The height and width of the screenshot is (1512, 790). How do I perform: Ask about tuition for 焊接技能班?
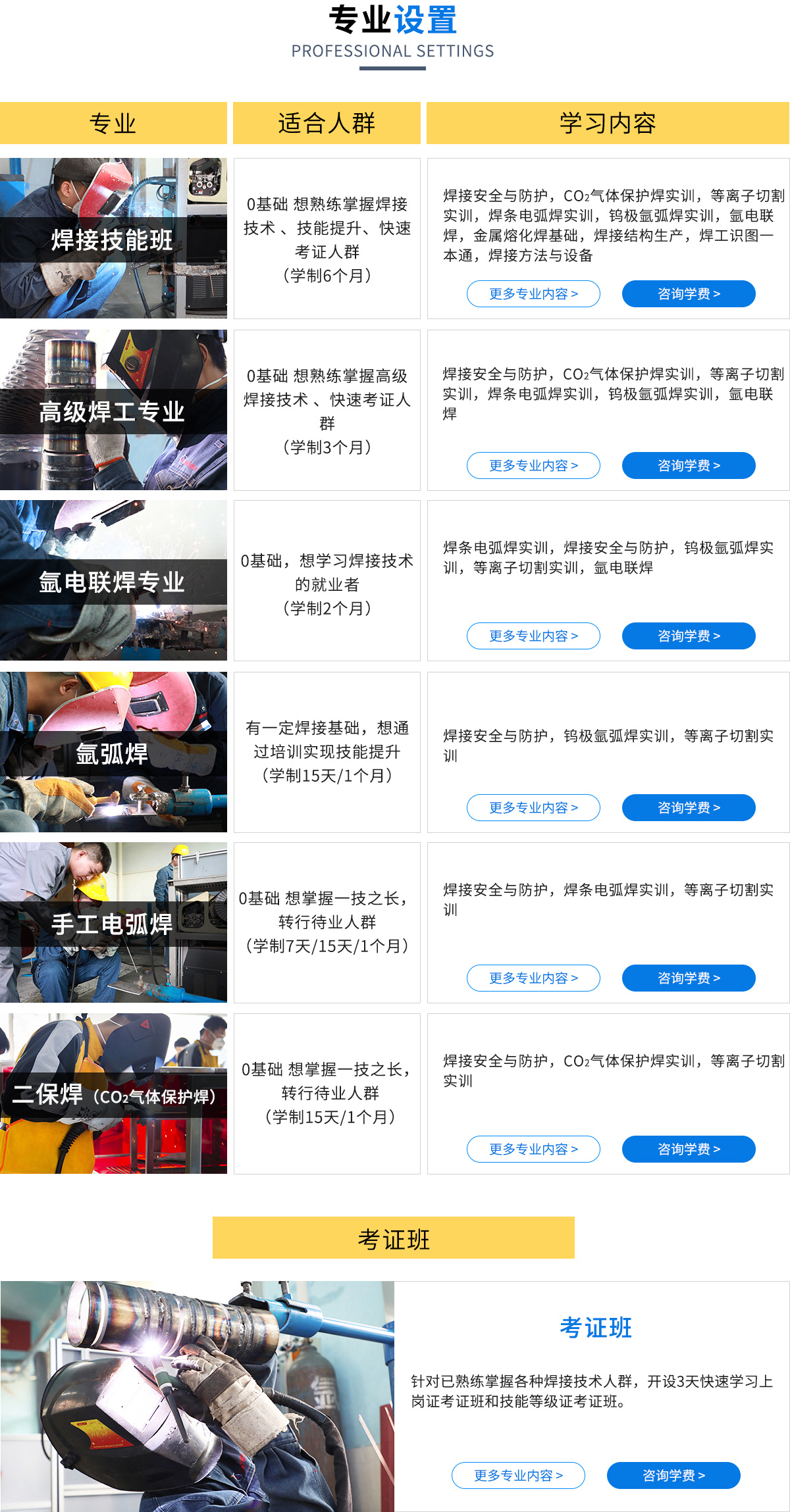[689, 293]
